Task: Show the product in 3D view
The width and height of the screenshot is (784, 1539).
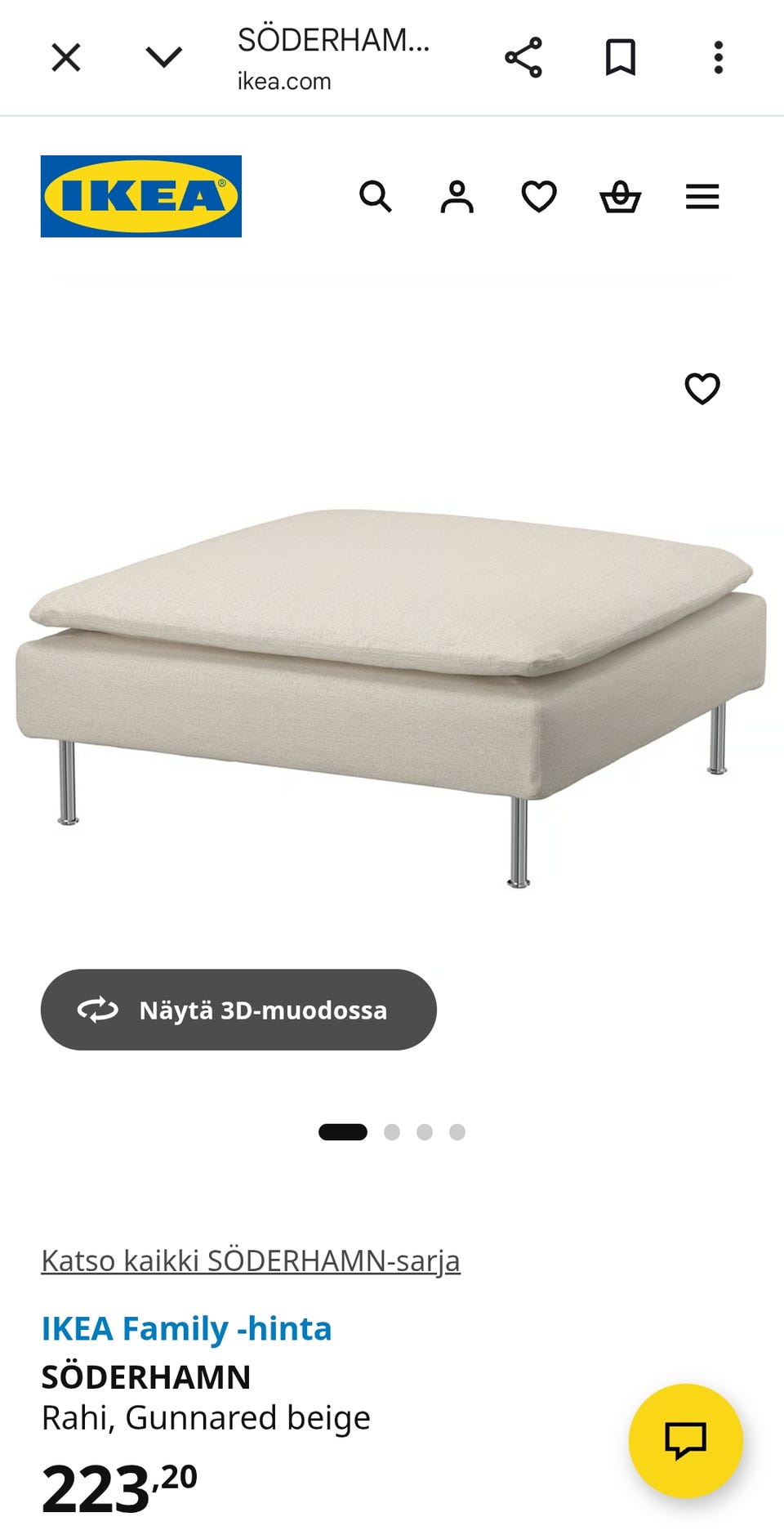Action: [x=237, y=1010]
